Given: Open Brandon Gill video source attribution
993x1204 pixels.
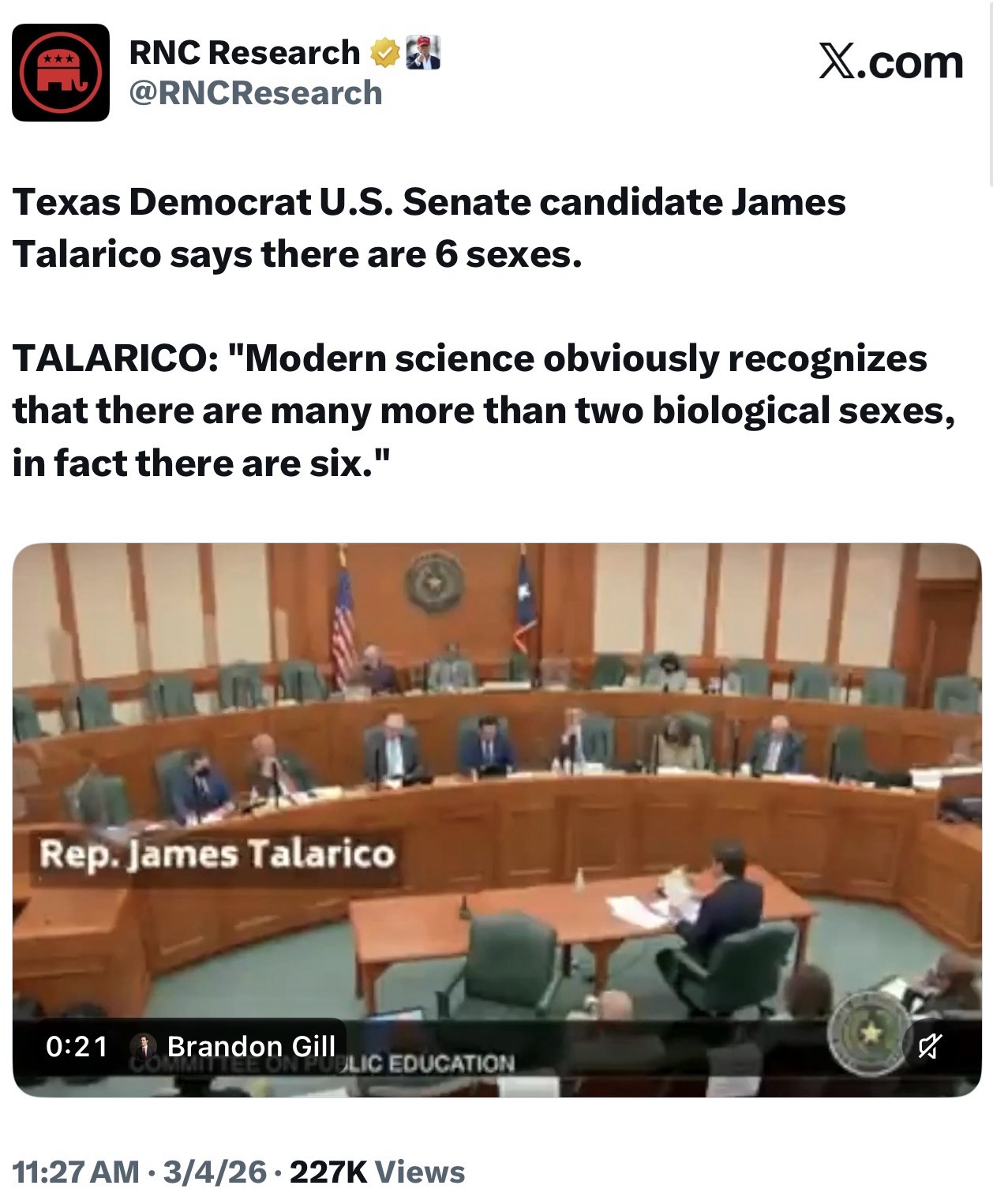Looking at the screenshot, I should click(x=234, y=1047).
